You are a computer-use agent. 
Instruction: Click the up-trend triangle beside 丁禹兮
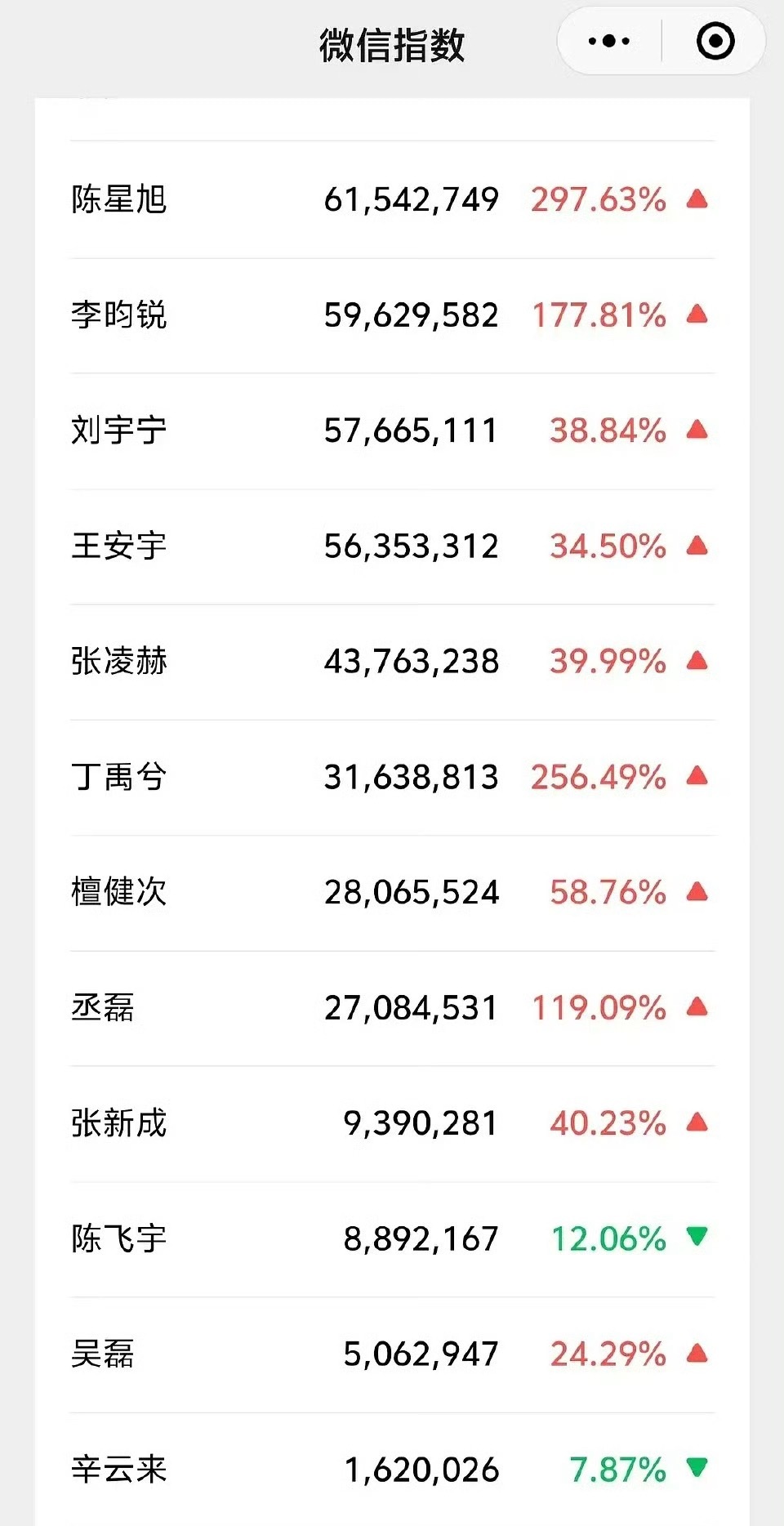(698, 778)
